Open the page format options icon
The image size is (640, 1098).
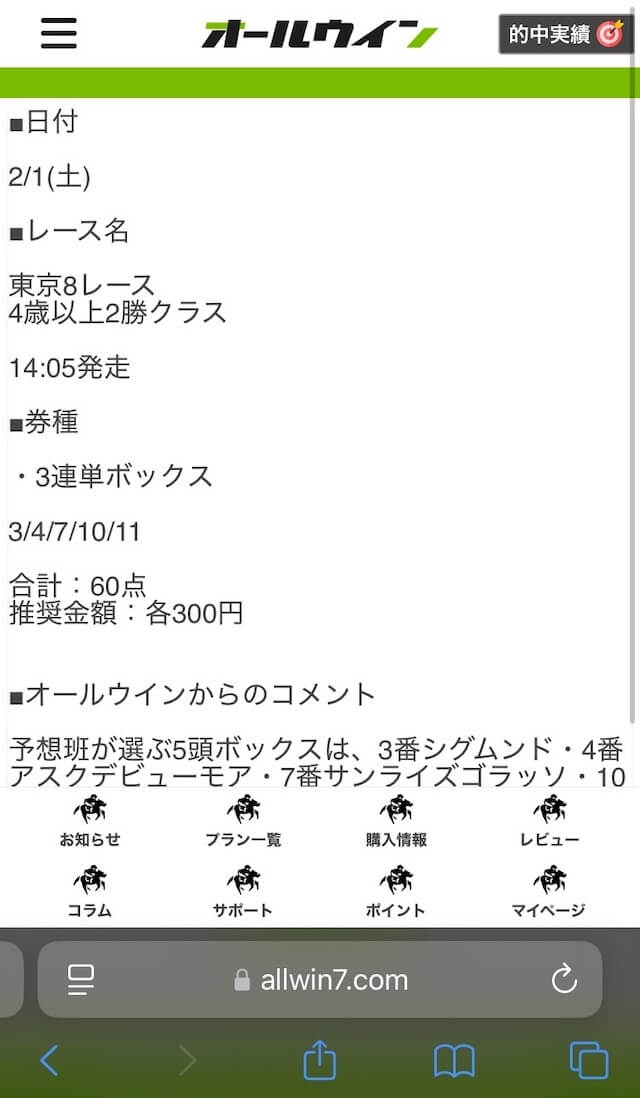(81, 980)
